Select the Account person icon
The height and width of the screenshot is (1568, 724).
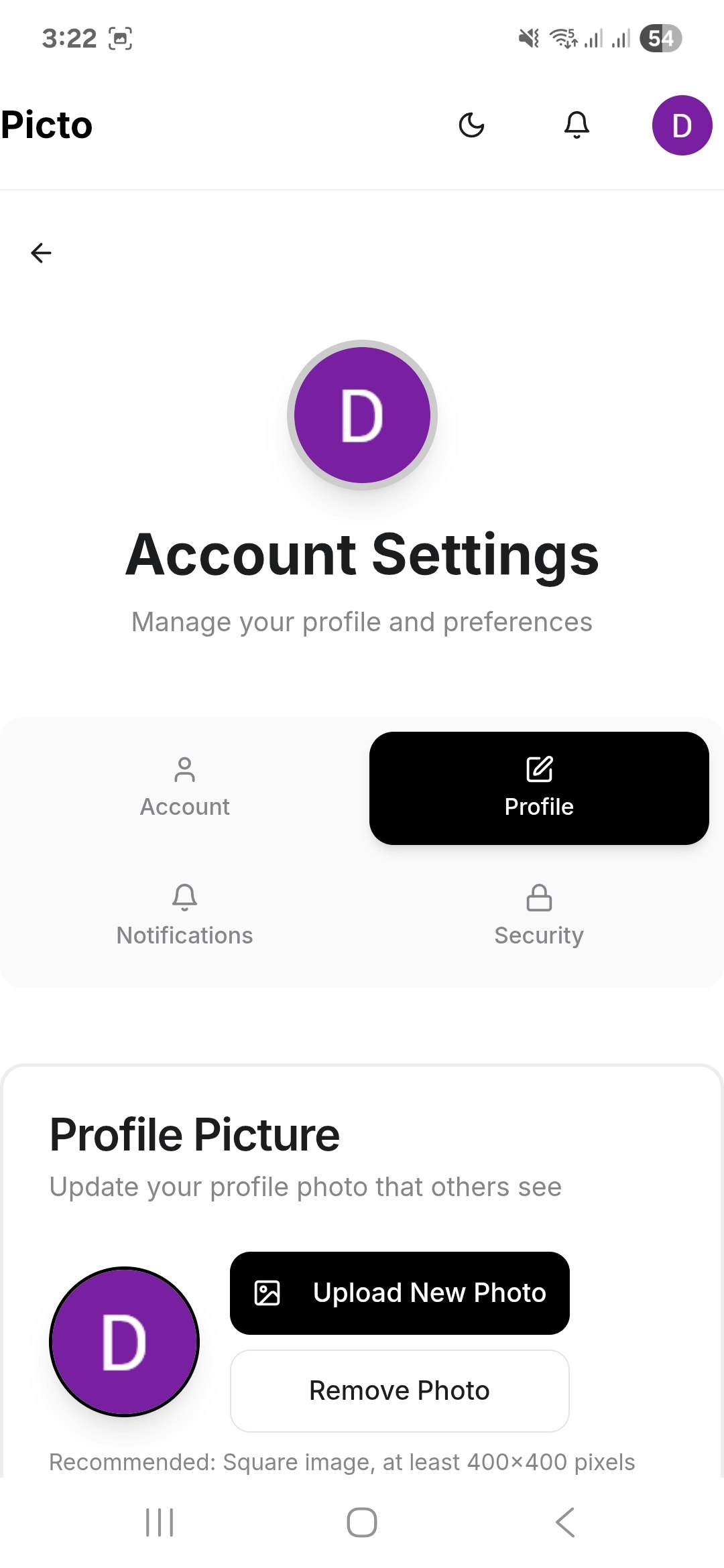[x=185, y=772]
